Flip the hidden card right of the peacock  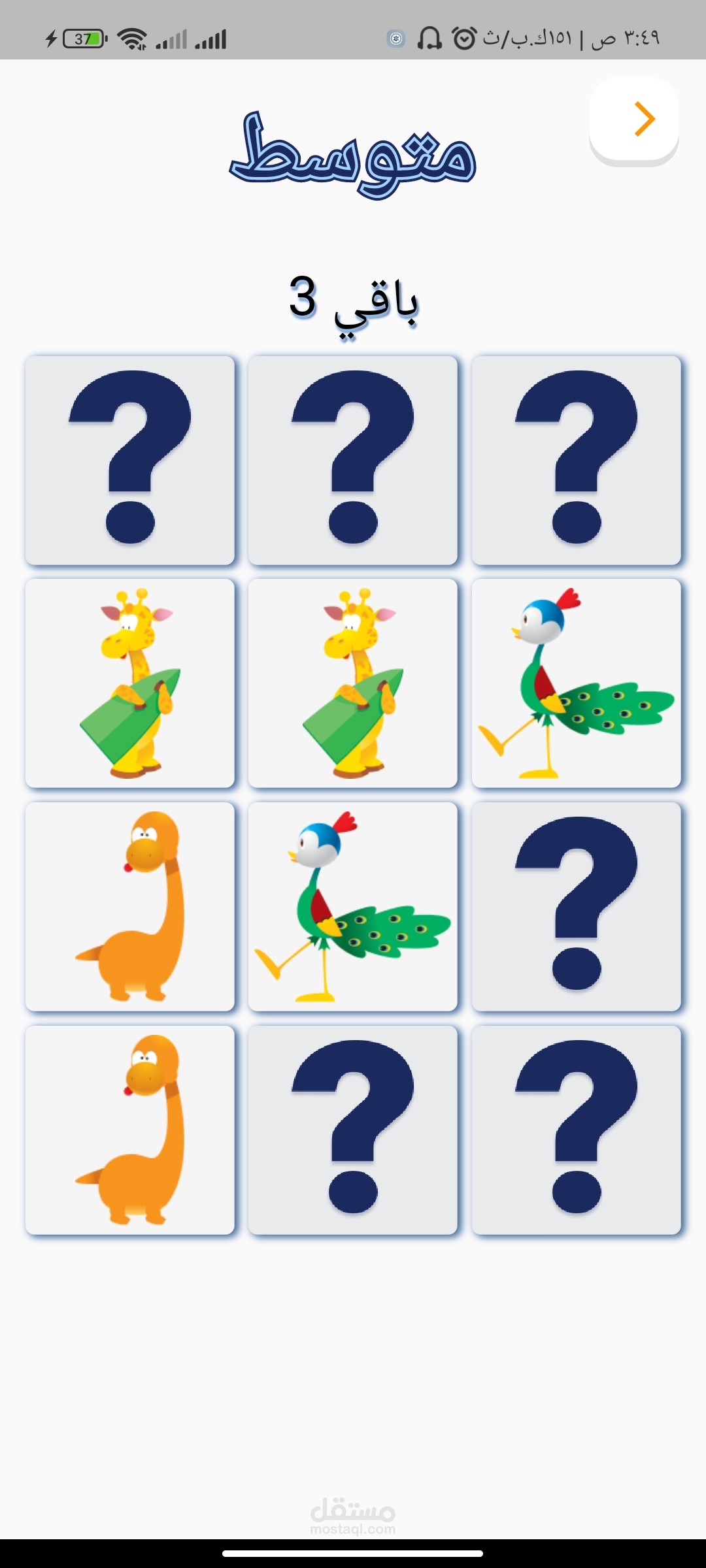(x=576, y=906)
